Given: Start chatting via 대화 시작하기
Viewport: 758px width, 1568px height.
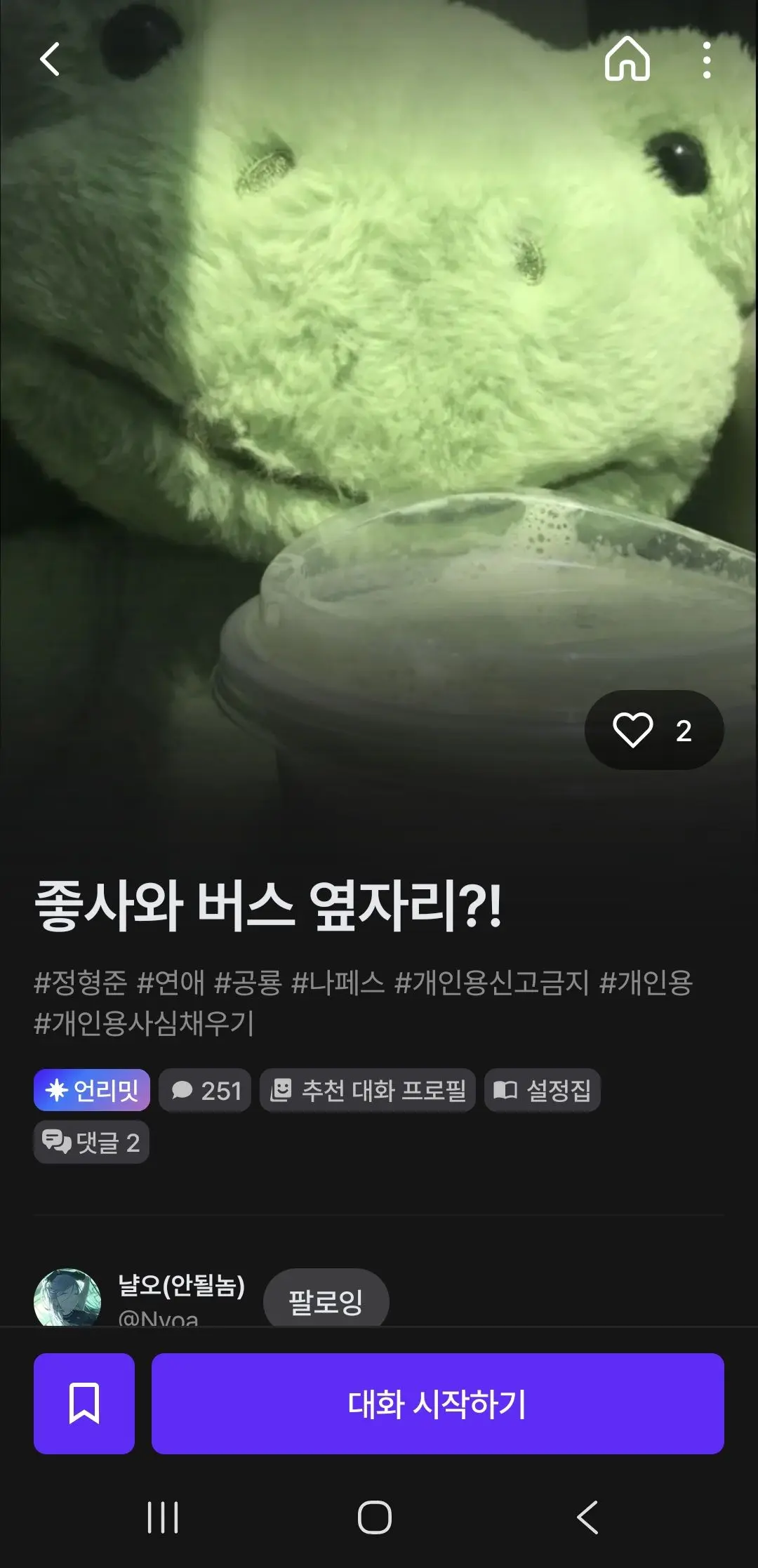Looking at the screenshot, I should click(x=438, y=1404).
